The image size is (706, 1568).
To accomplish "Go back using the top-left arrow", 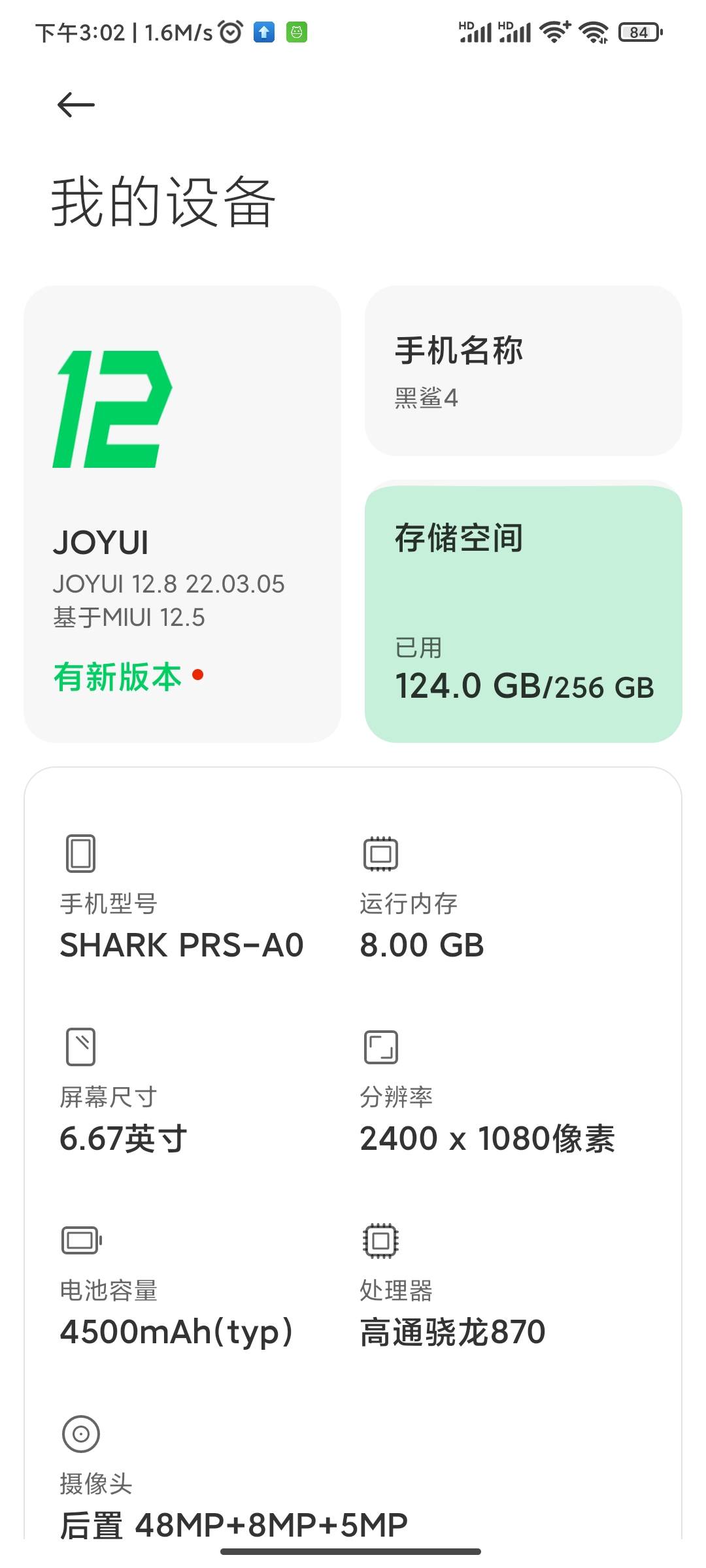I will [x=76, y=105].
